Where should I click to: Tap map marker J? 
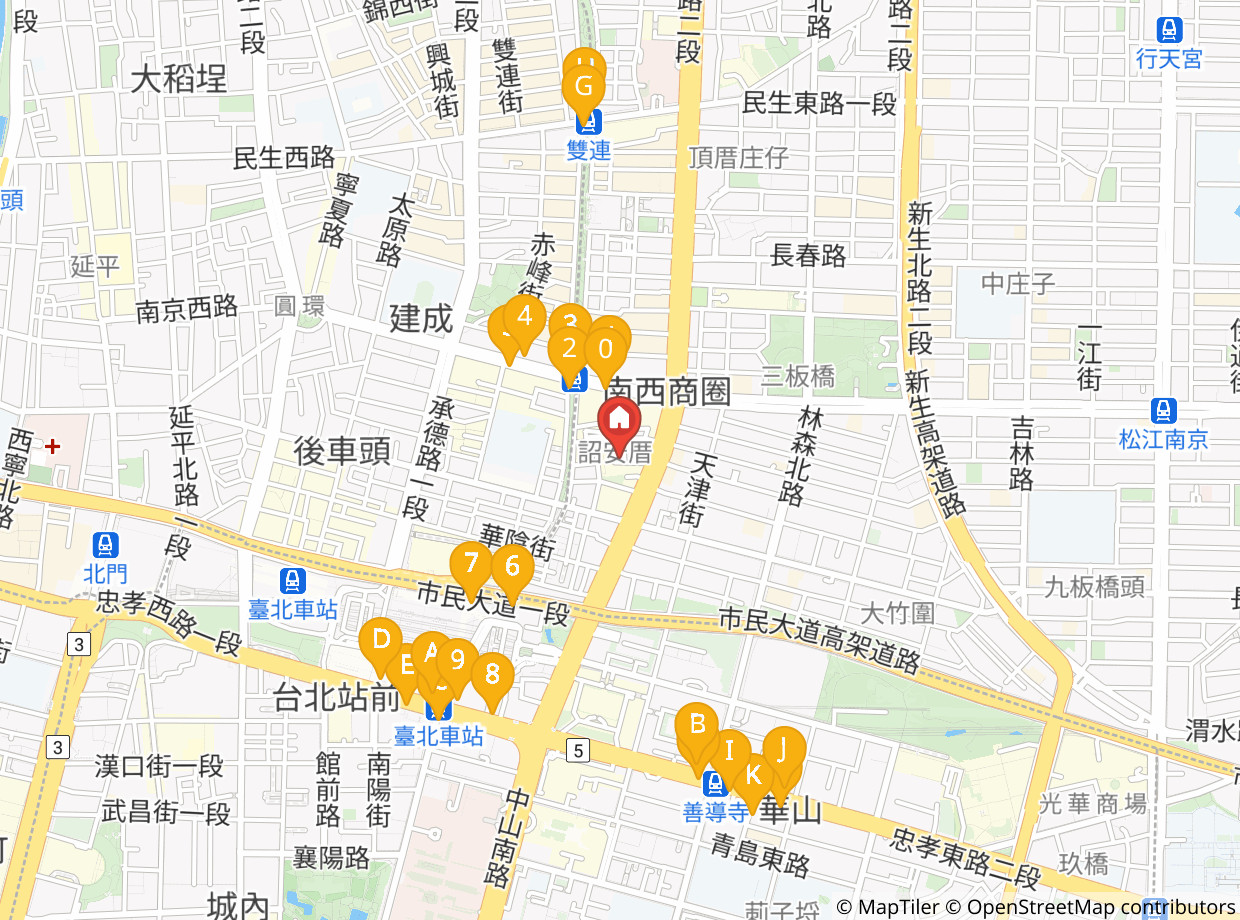click(784, 748)
